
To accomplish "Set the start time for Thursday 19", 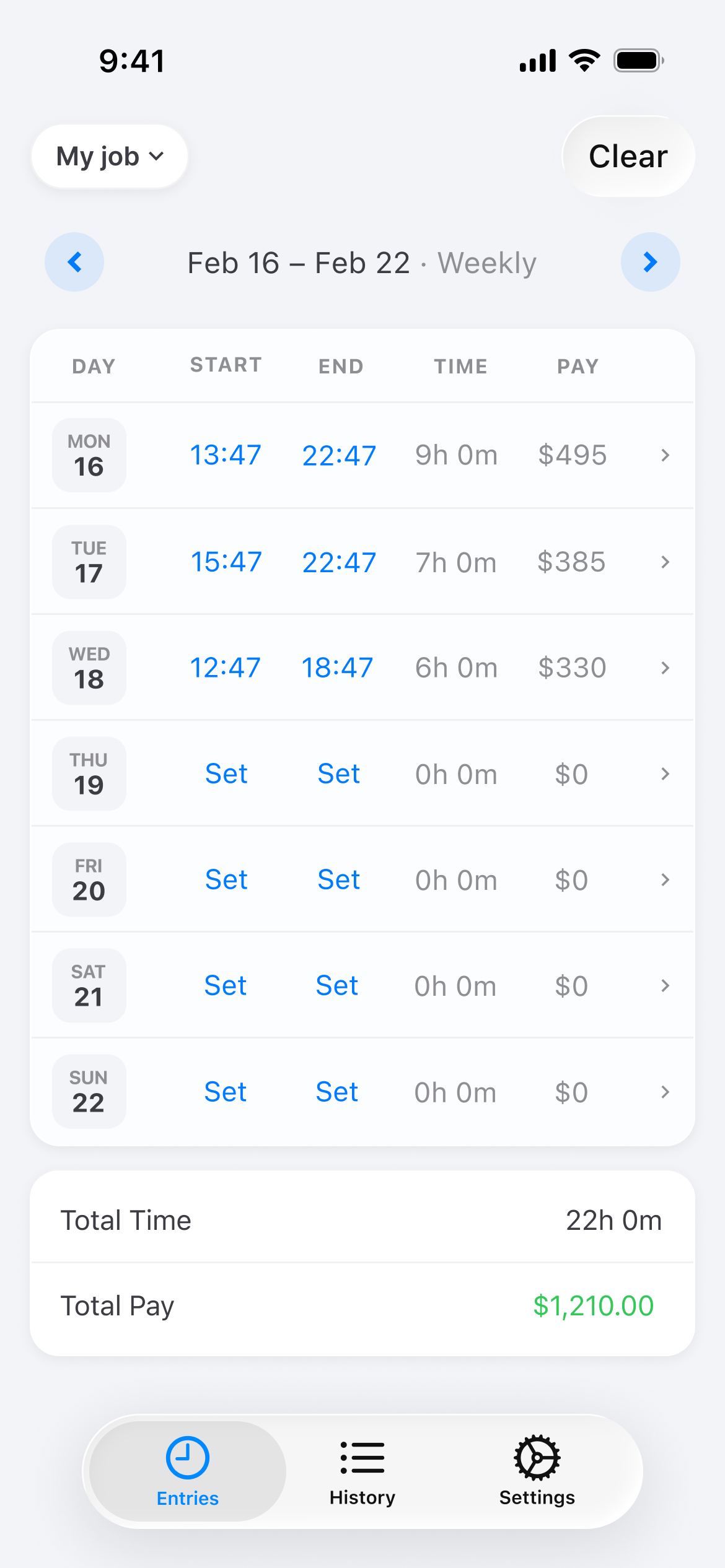I will point(226,773).
